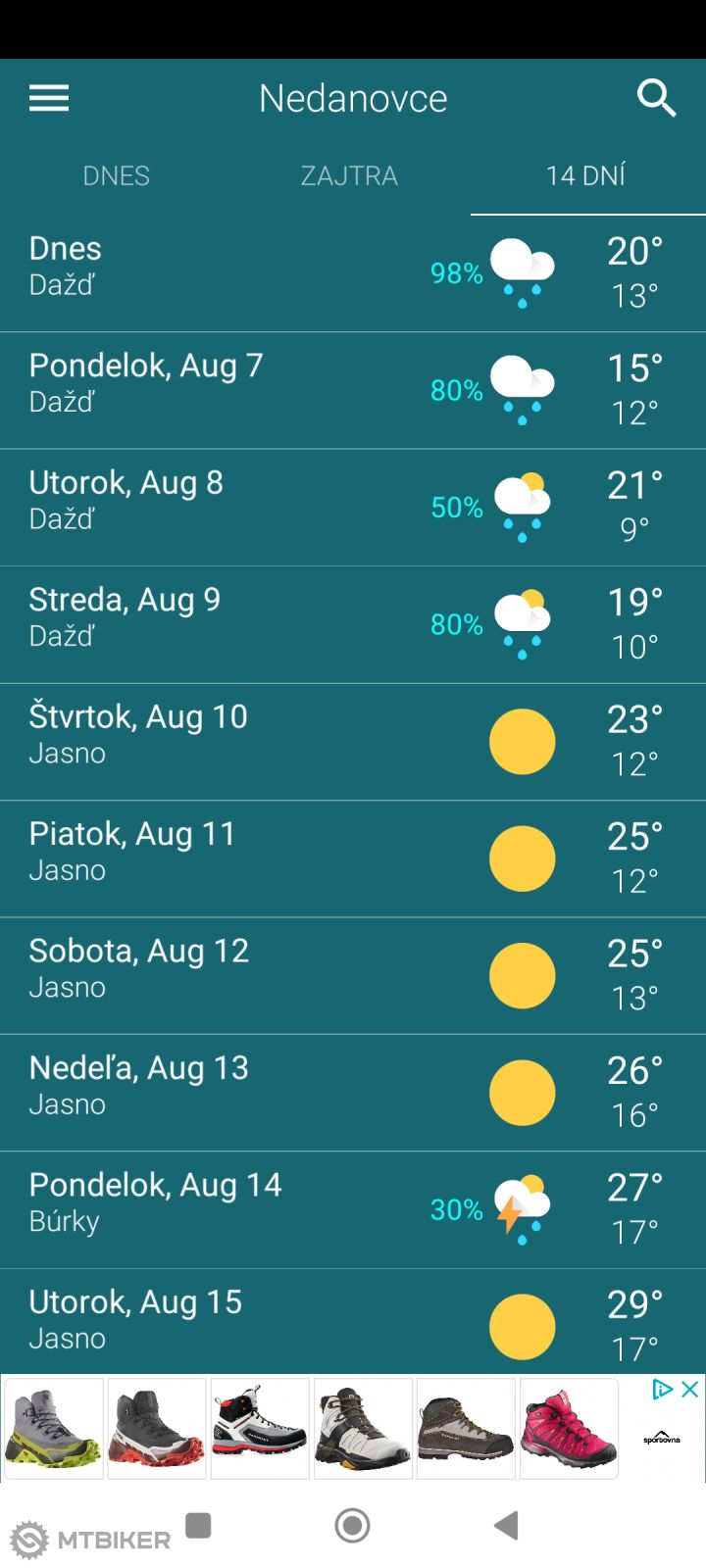This screenshot has width=706, height=1568.
Task: Open Streda, Aug 9 forecast
Action: click(x=353, y=624)
